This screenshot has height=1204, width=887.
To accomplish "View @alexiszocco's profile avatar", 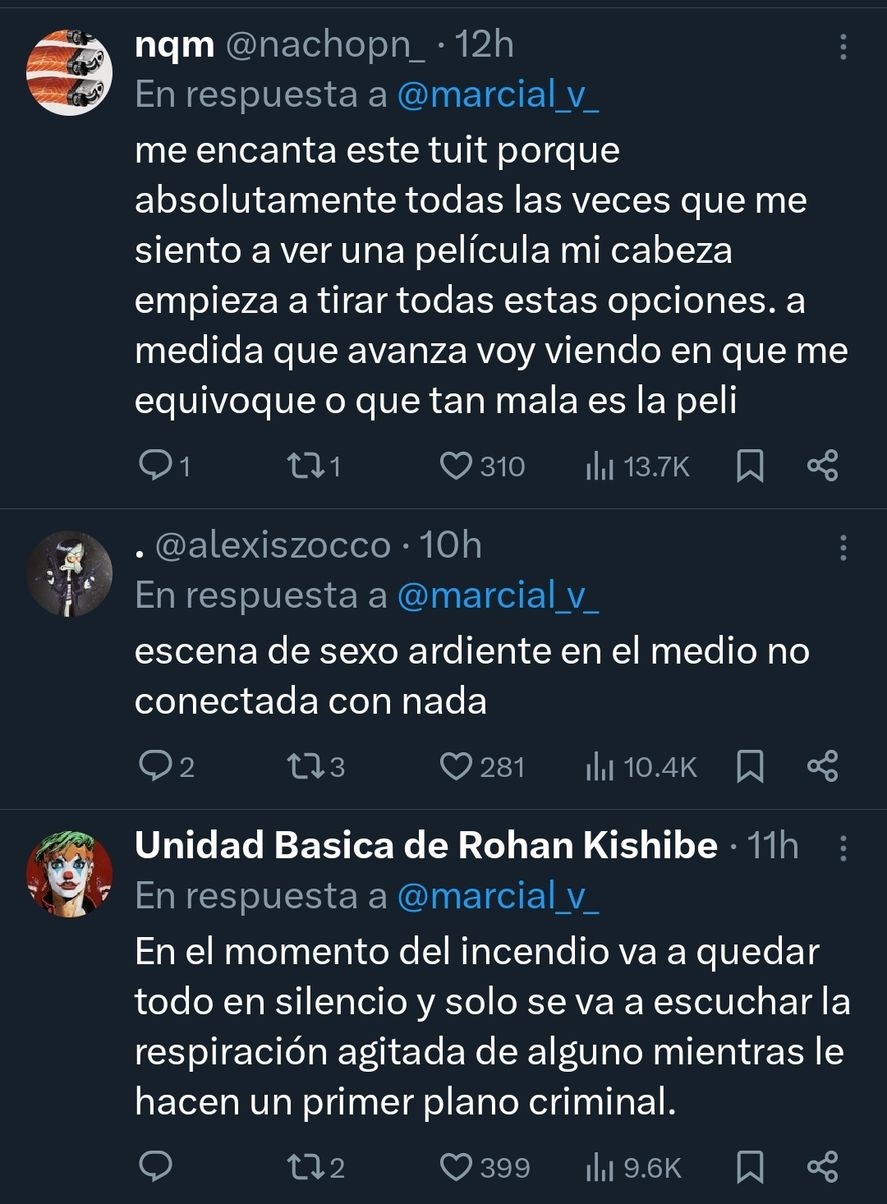I will (x=68, y=573).
